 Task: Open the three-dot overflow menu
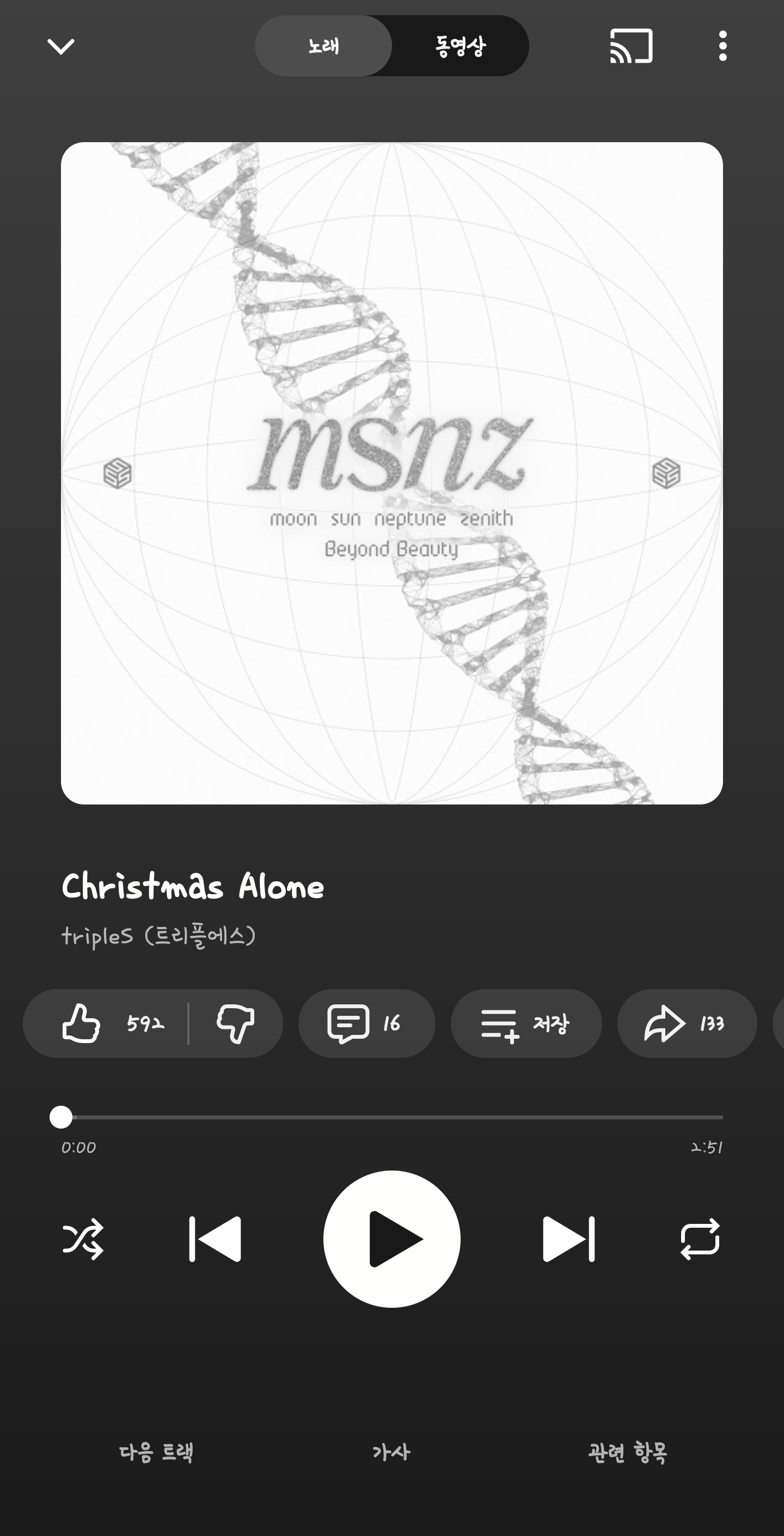[x=722, y=46]
